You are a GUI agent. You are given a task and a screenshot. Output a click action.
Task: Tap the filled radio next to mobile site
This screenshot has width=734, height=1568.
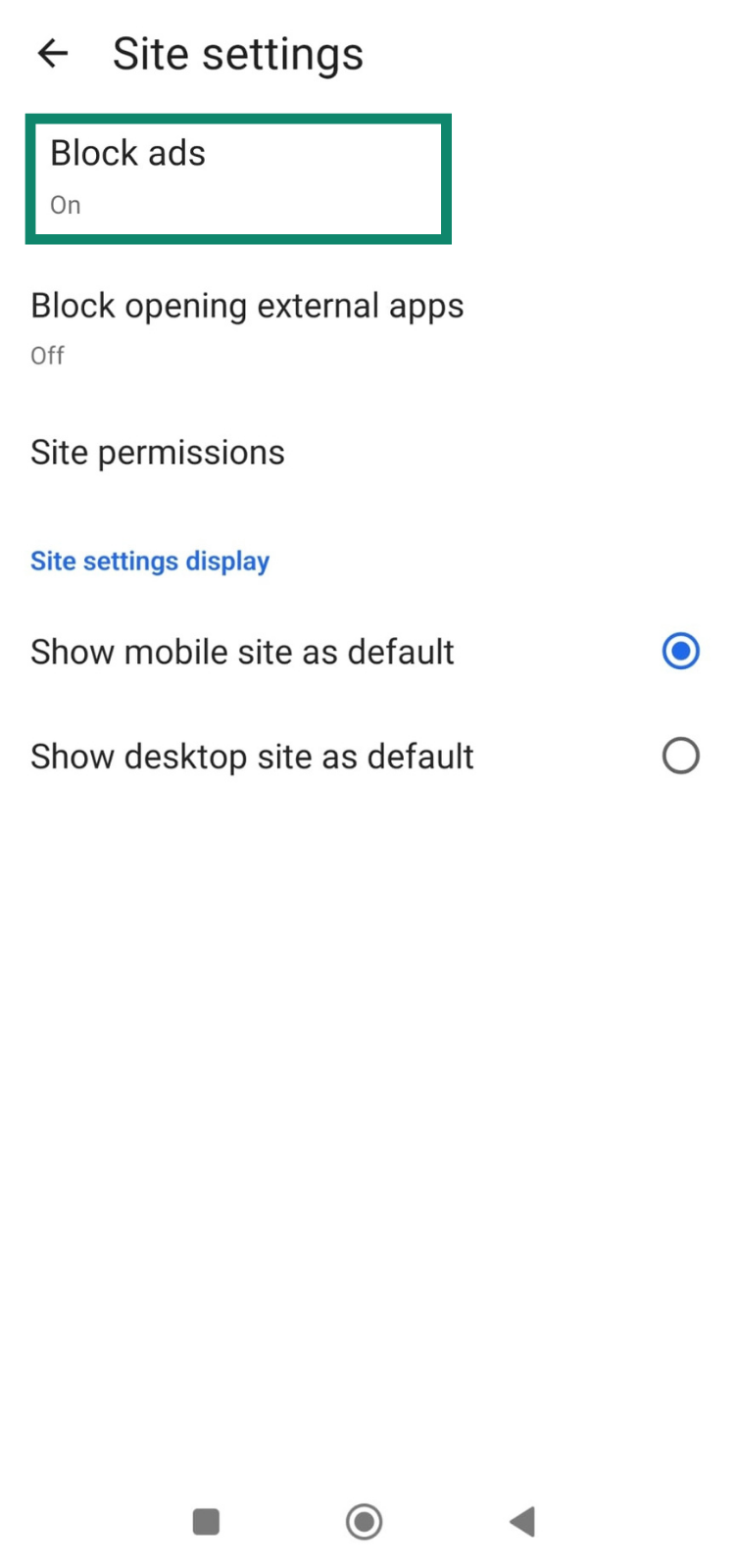point(681,651)
